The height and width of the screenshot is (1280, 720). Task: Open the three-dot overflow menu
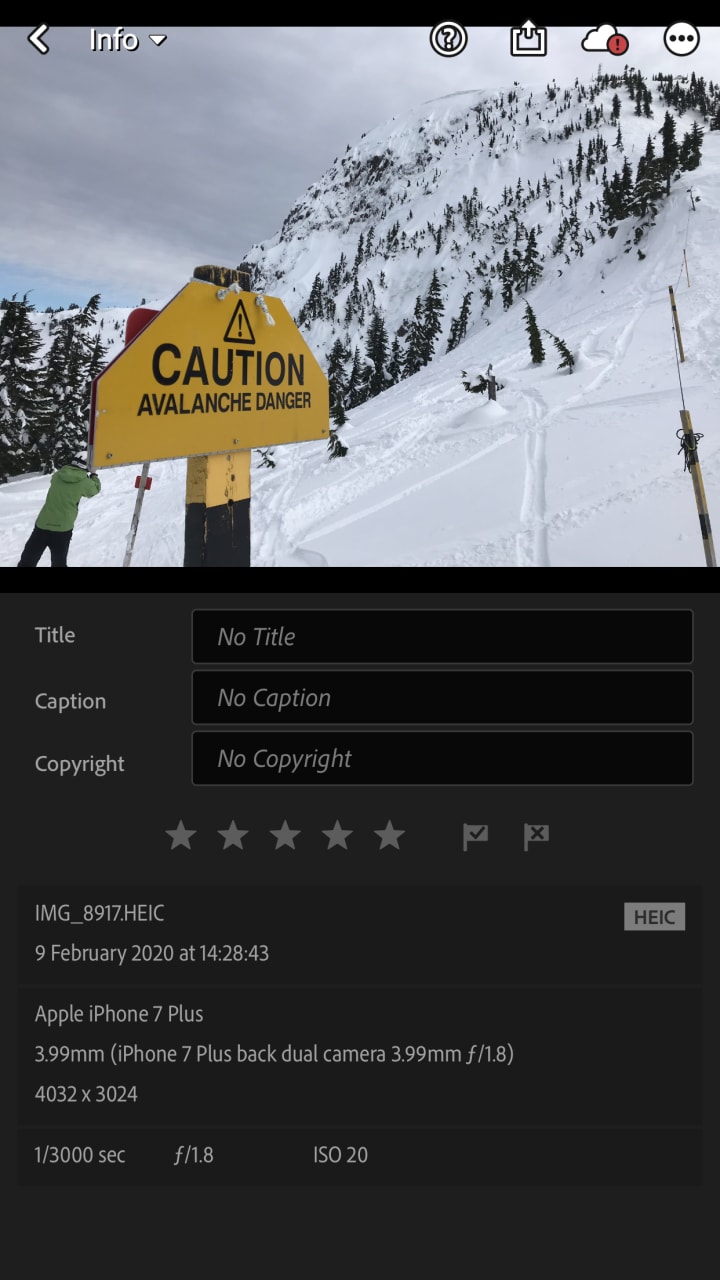(681, 39)
